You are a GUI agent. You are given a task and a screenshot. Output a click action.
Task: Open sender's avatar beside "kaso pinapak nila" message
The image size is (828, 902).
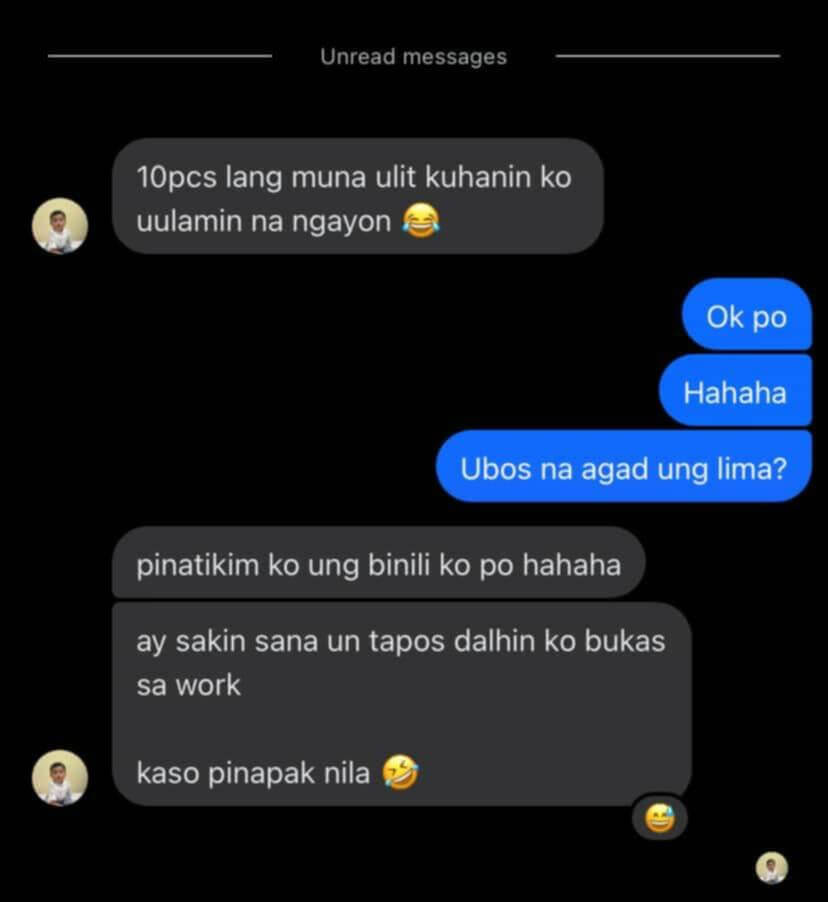click(x=60, y=777)
